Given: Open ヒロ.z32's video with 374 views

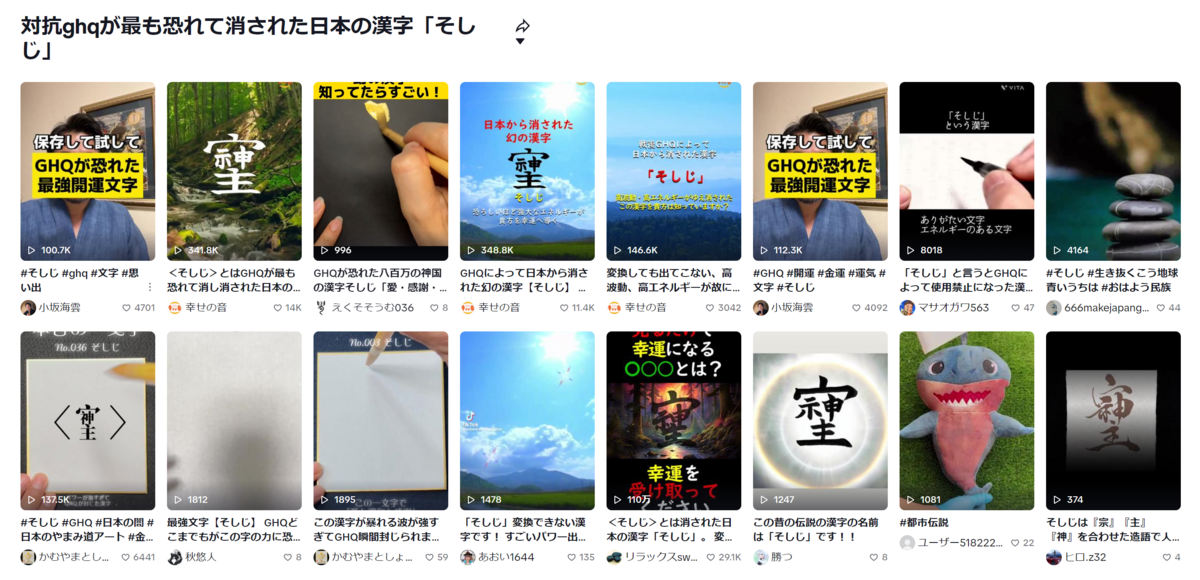Looking at the screenshot, I should coord(1113,421).
